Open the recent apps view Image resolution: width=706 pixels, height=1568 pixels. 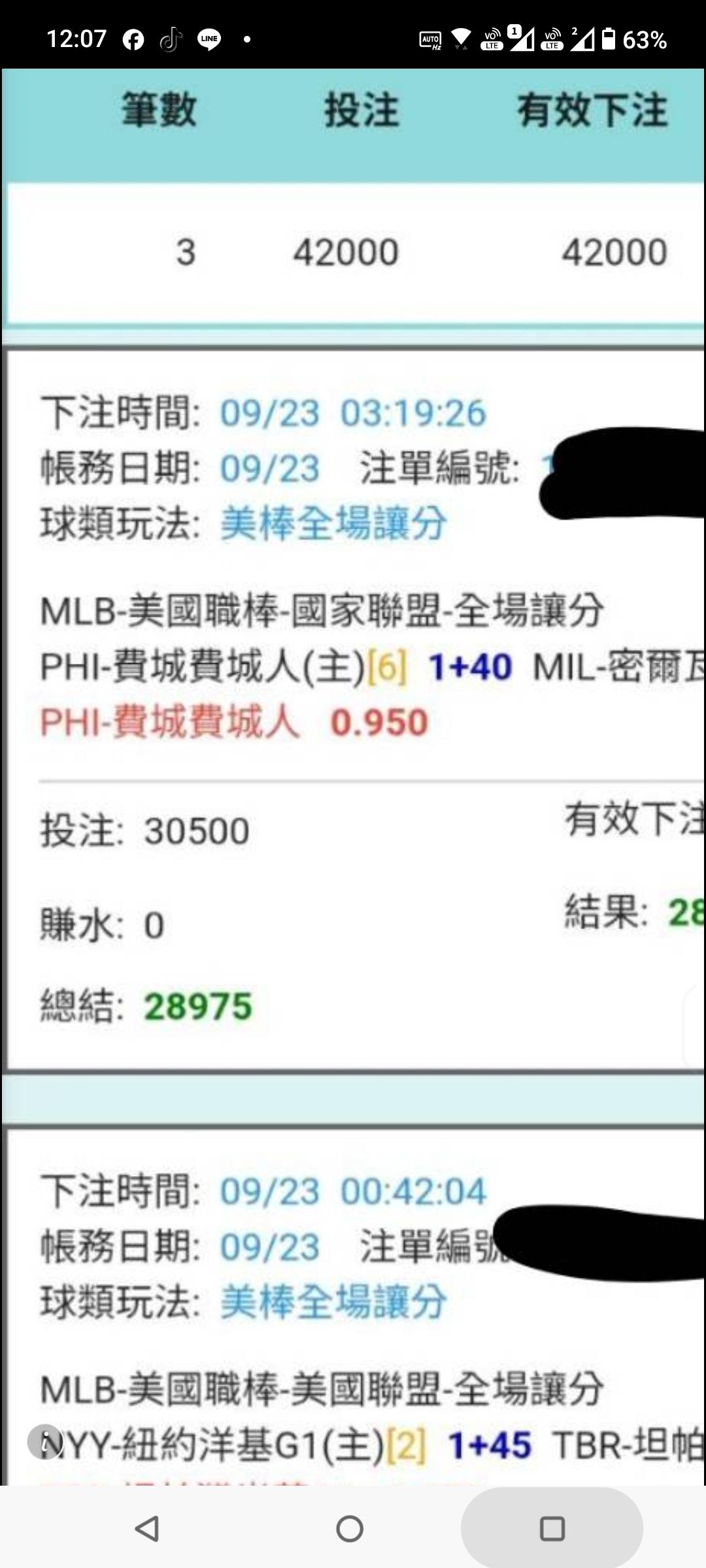coord(552,1529)
